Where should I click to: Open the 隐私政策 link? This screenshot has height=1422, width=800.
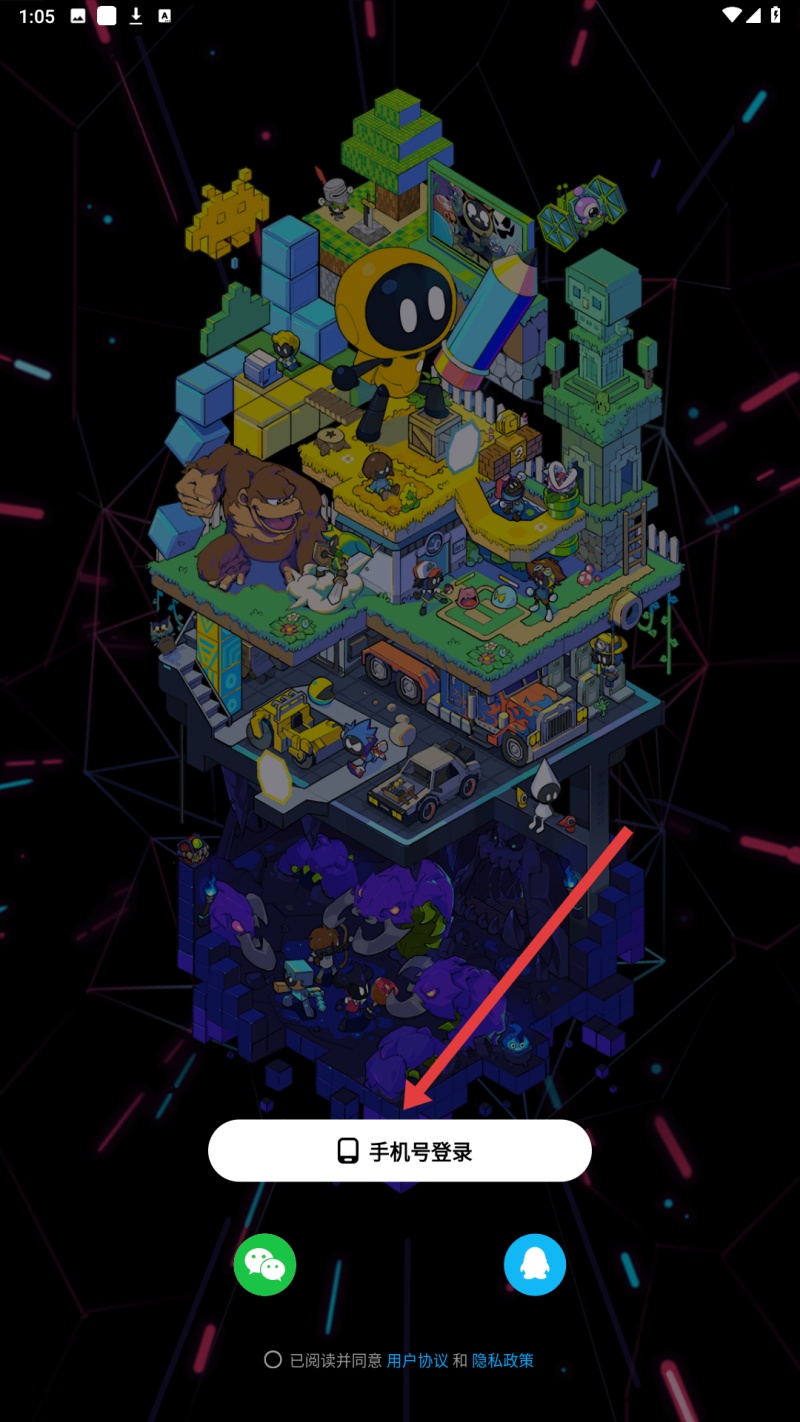(x=503, y=1360)
